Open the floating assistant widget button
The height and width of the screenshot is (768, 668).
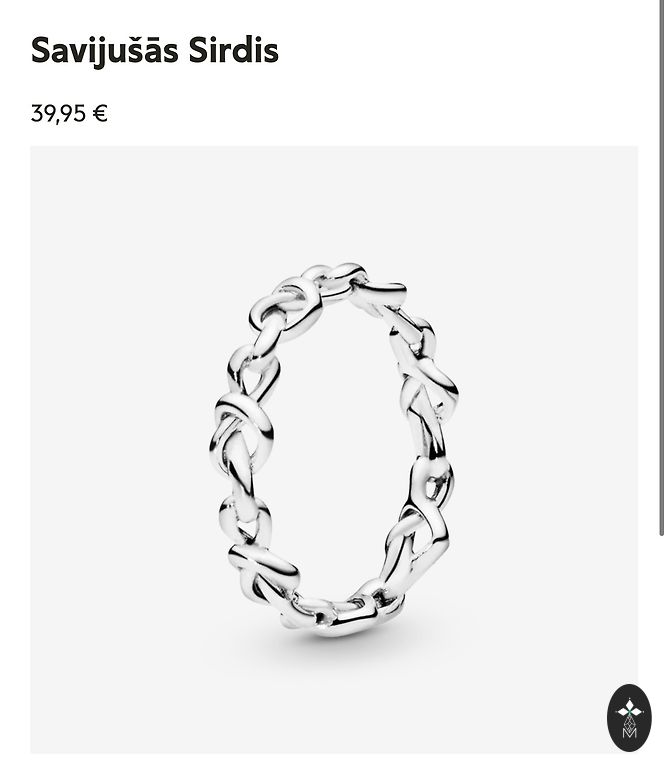click(629, 717)
